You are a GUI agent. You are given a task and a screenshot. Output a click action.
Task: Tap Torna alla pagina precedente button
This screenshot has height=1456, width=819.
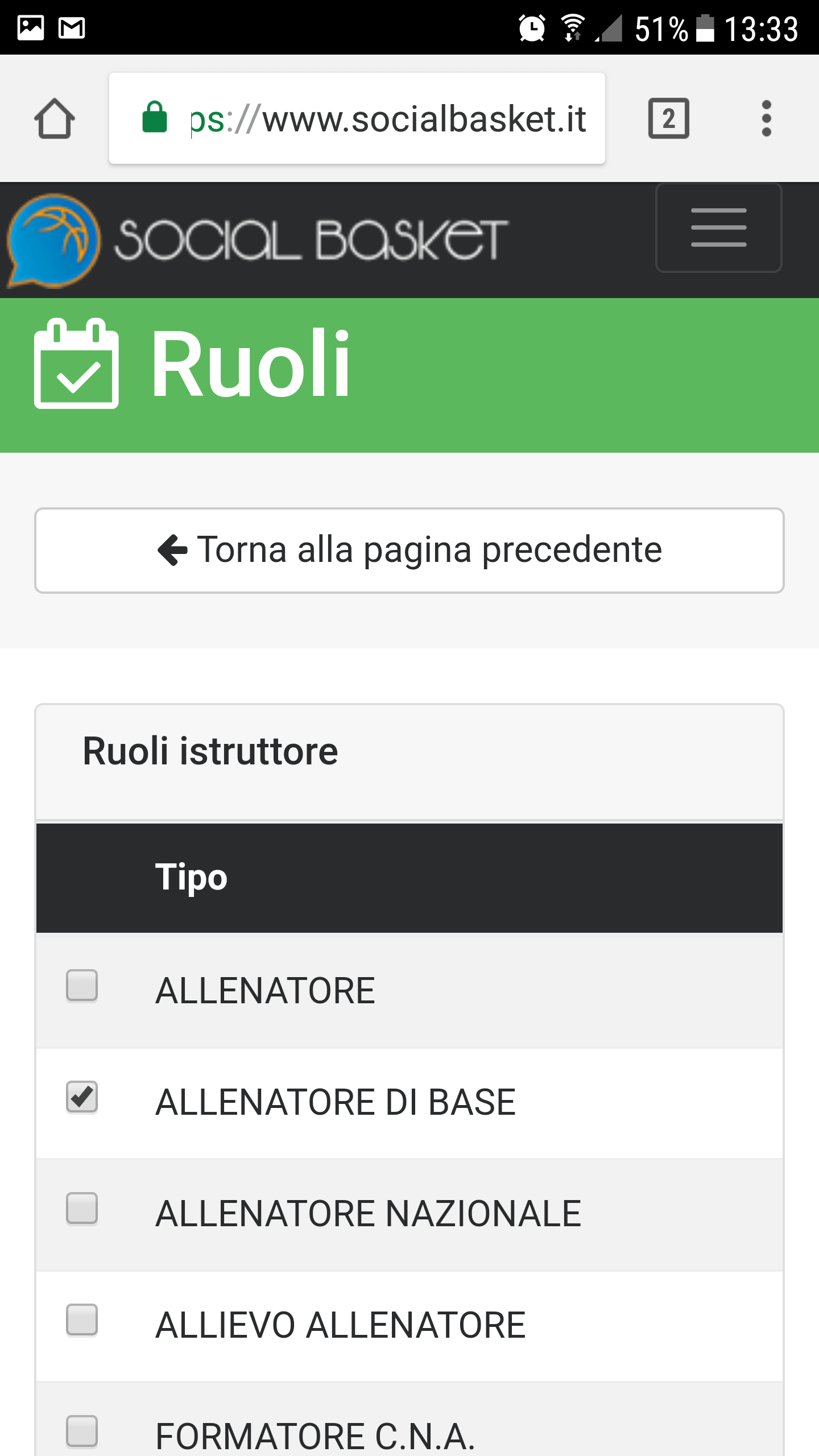click(x=409, y=551)
